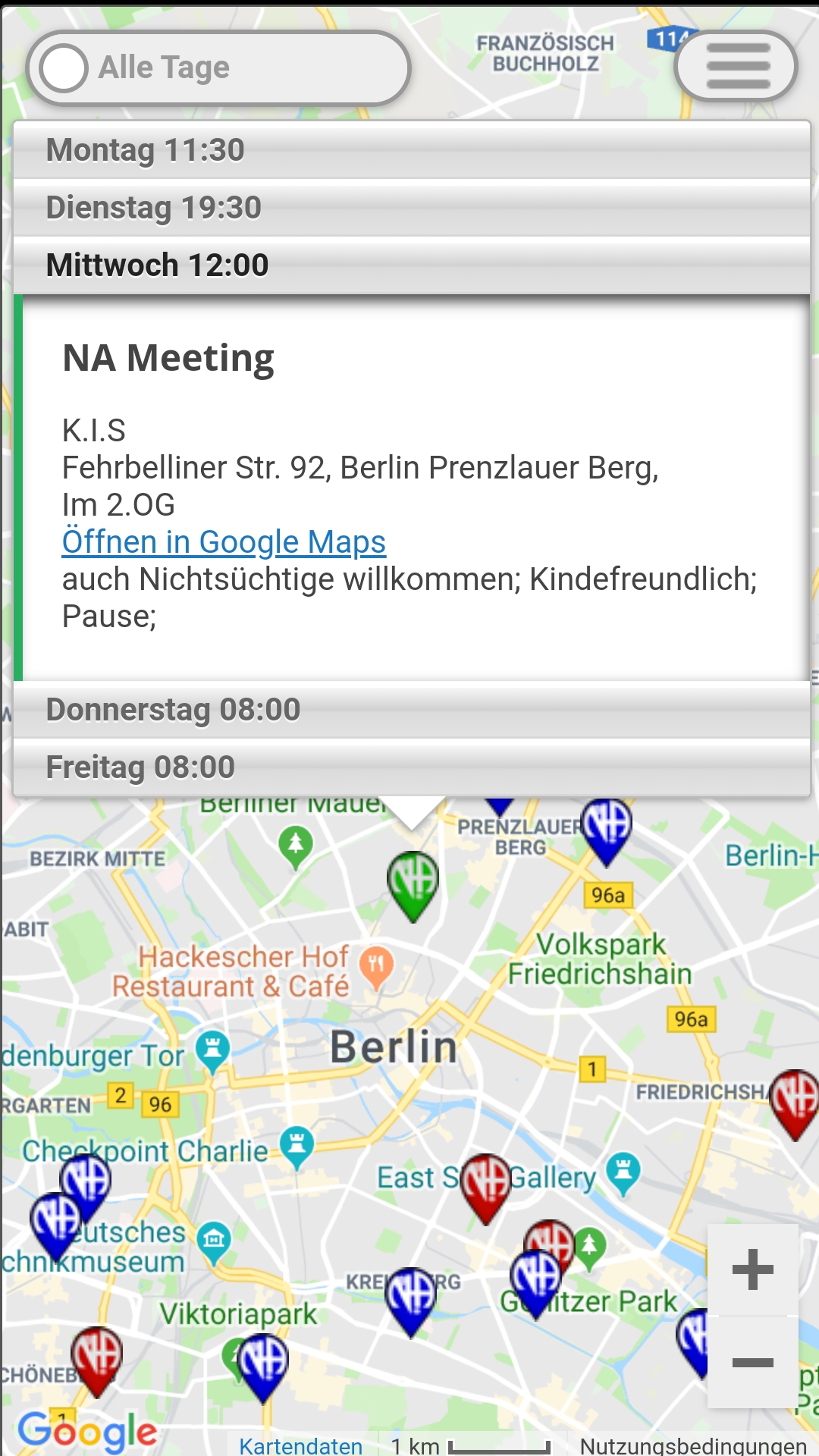Toggle the Alle Tage day filter
Viewport: 819px width, 1456px height.
tap(64, 68)
